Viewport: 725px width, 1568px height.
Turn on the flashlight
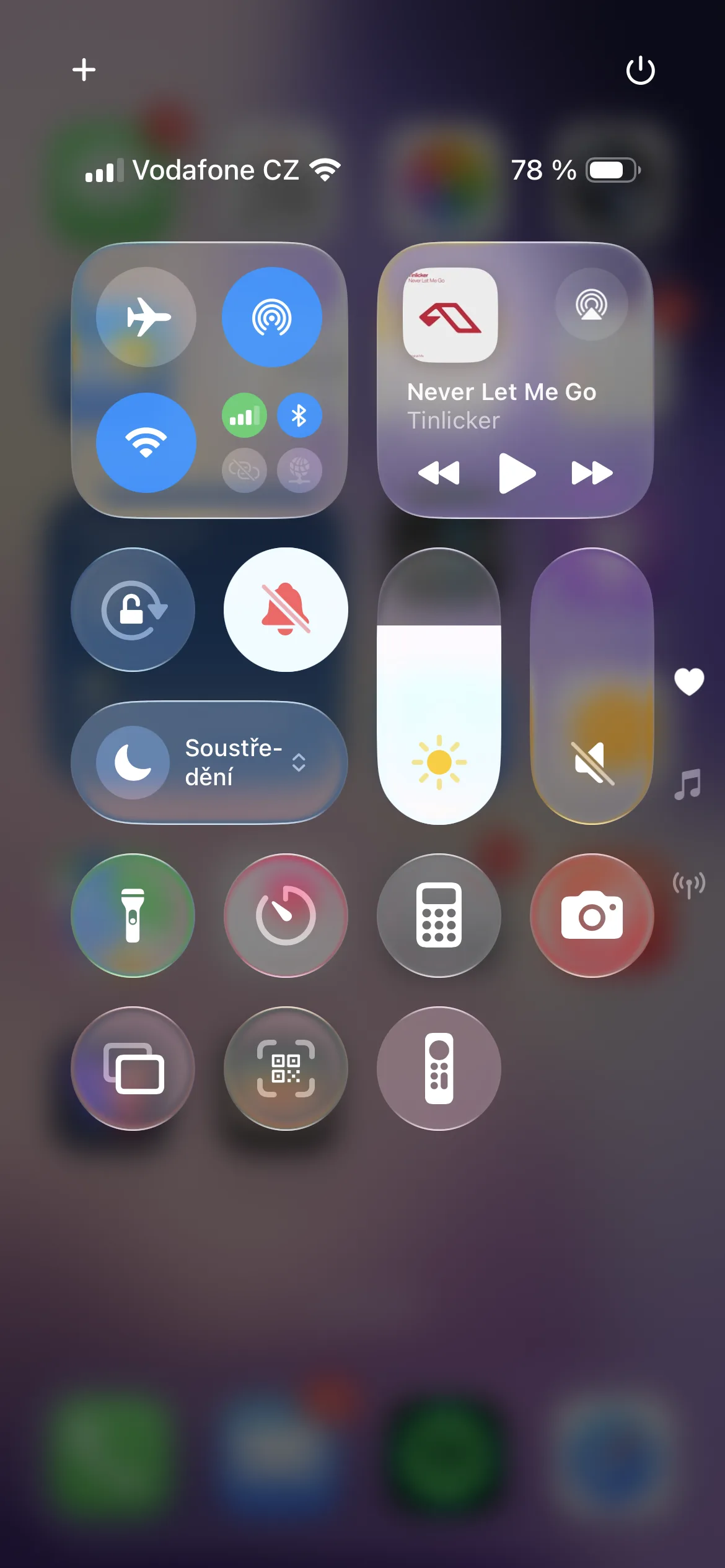pyautogui.click(x=133, y=915)
